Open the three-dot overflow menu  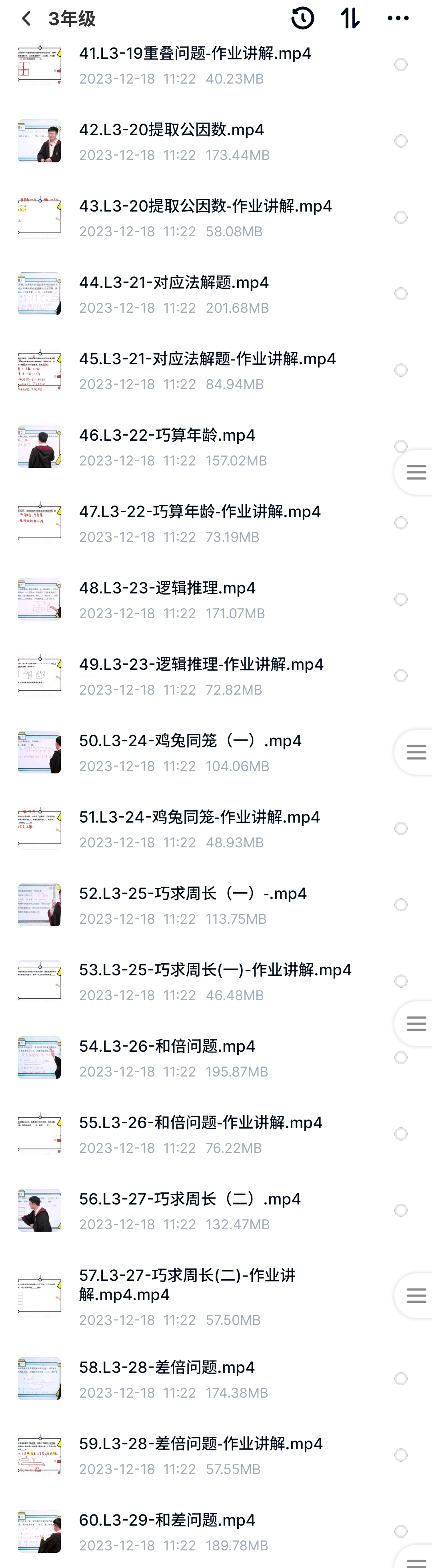[x=398, y=18]
